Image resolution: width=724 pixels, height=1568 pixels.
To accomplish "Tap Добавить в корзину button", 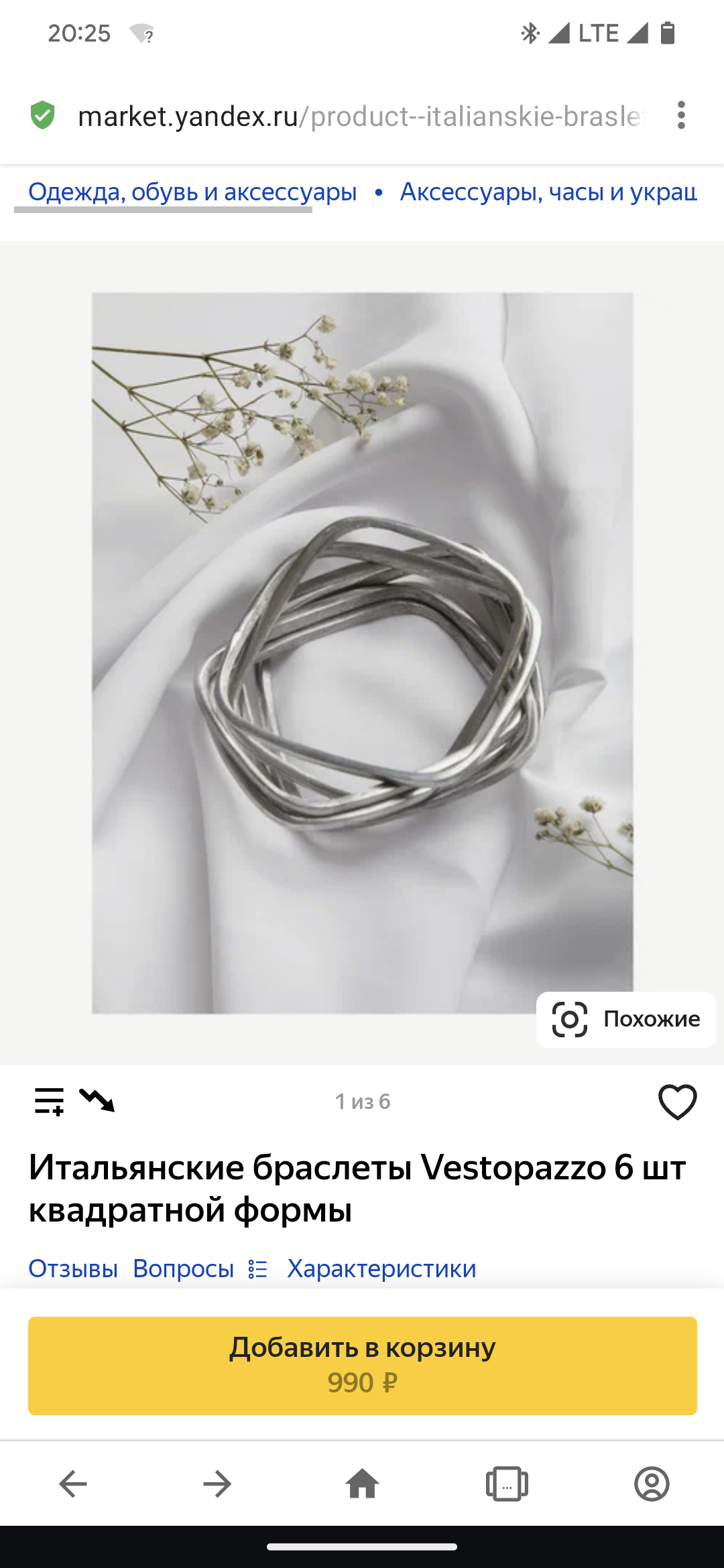I will tap(362, 1366).
